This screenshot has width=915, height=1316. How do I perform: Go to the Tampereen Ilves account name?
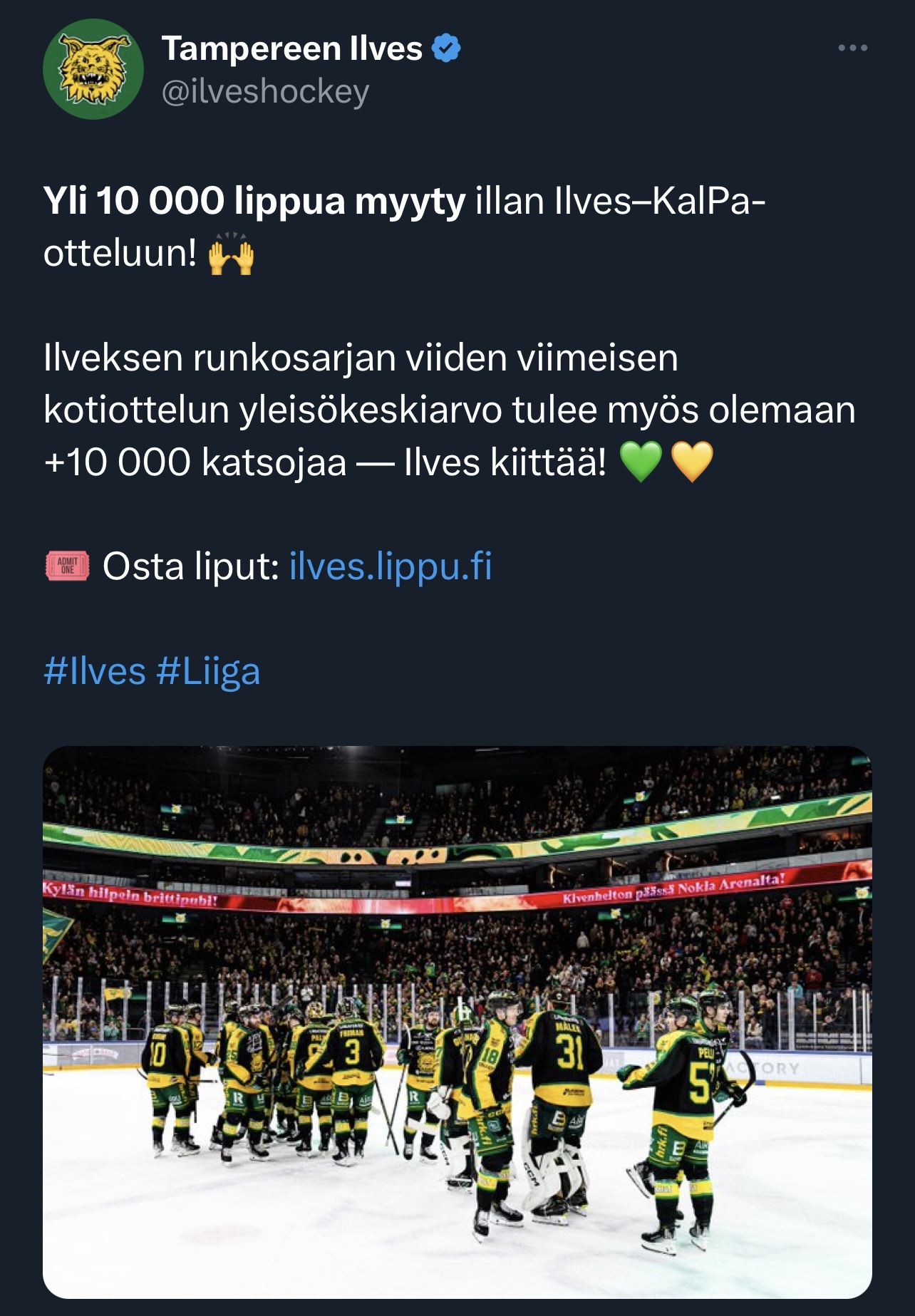(x=292, y=48)
